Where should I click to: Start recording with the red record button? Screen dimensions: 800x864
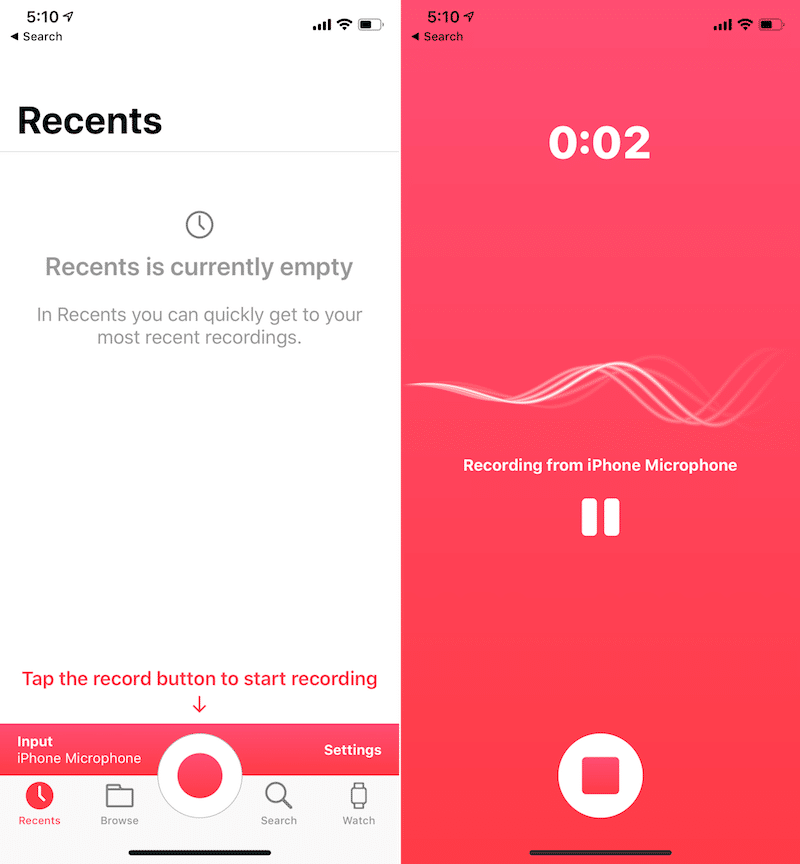click(x=199, y=775)
